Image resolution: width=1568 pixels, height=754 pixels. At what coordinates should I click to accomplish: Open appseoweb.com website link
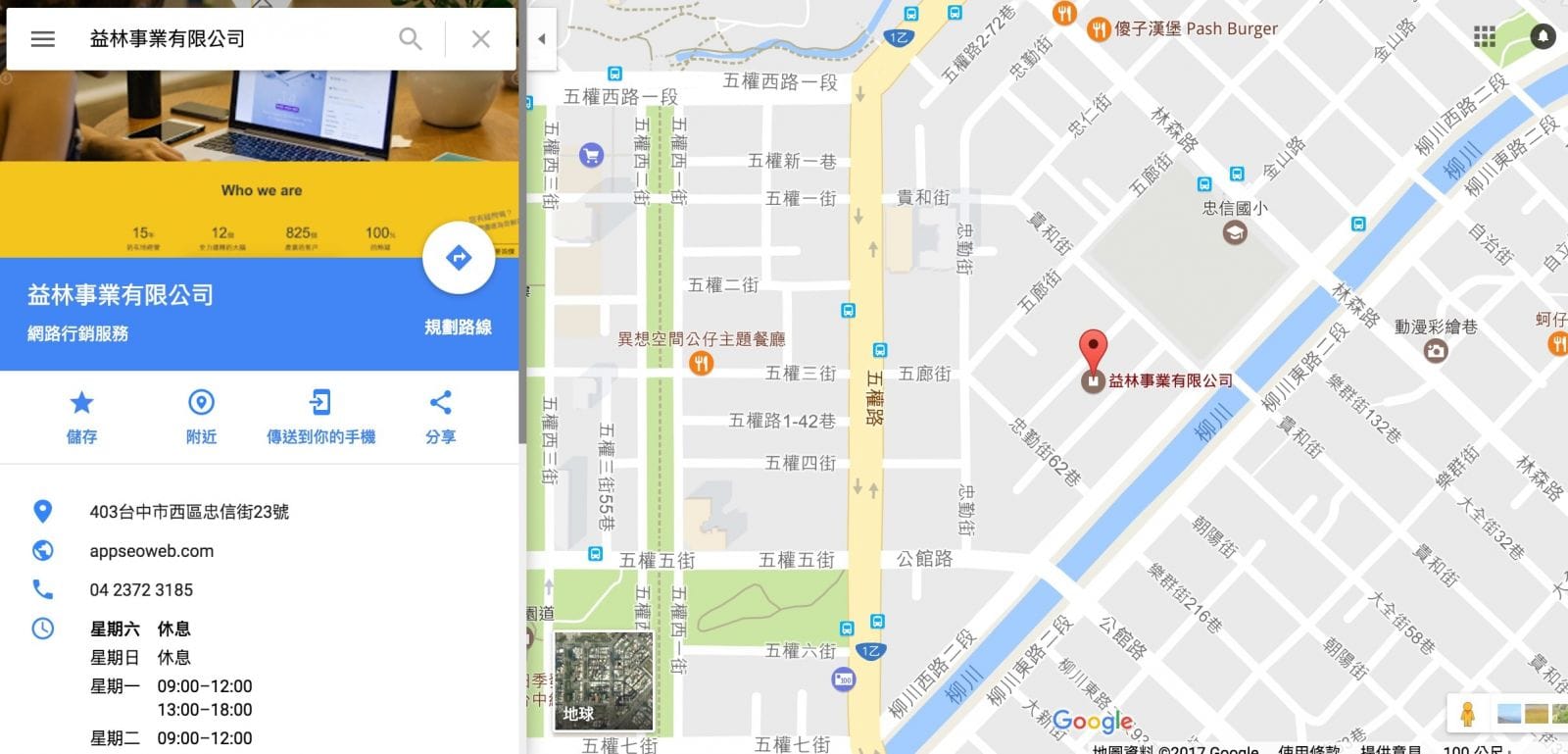click(x=152, y=551)
